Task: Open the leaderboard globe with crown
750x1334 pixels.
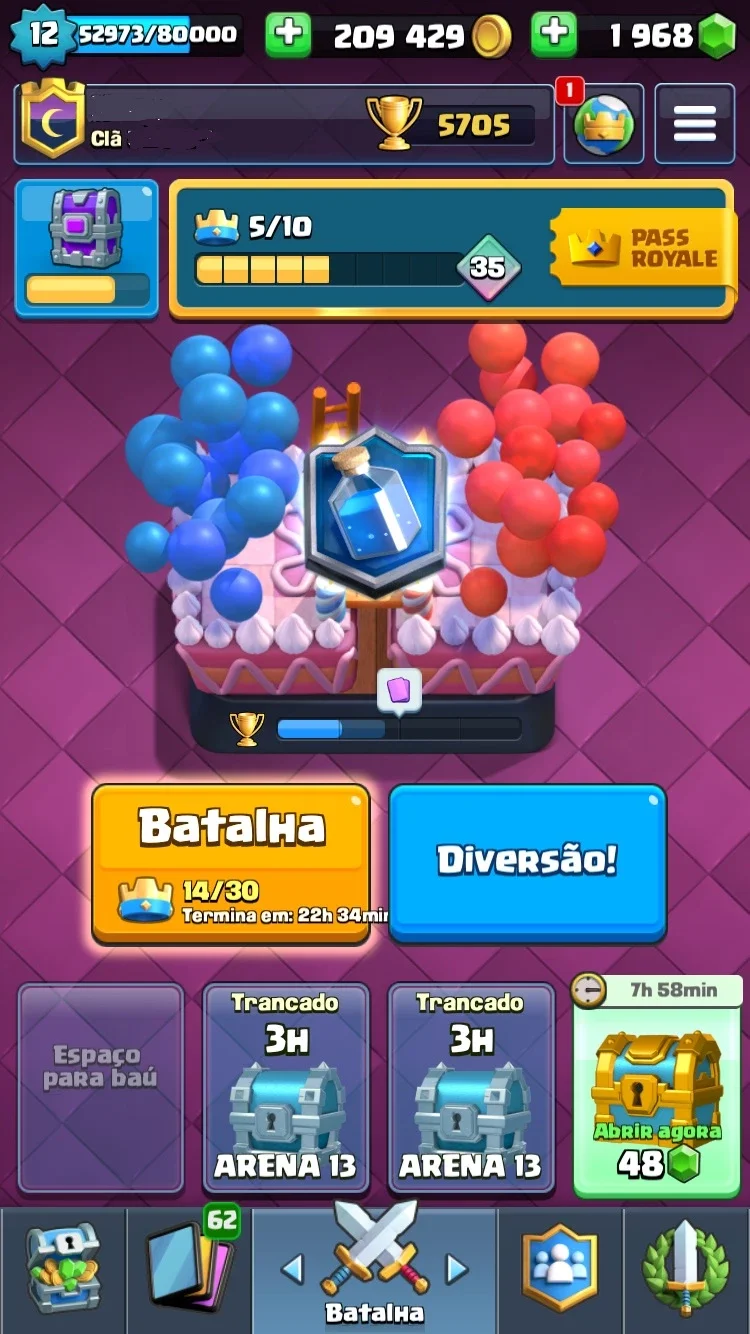Action: coord(603,124)
